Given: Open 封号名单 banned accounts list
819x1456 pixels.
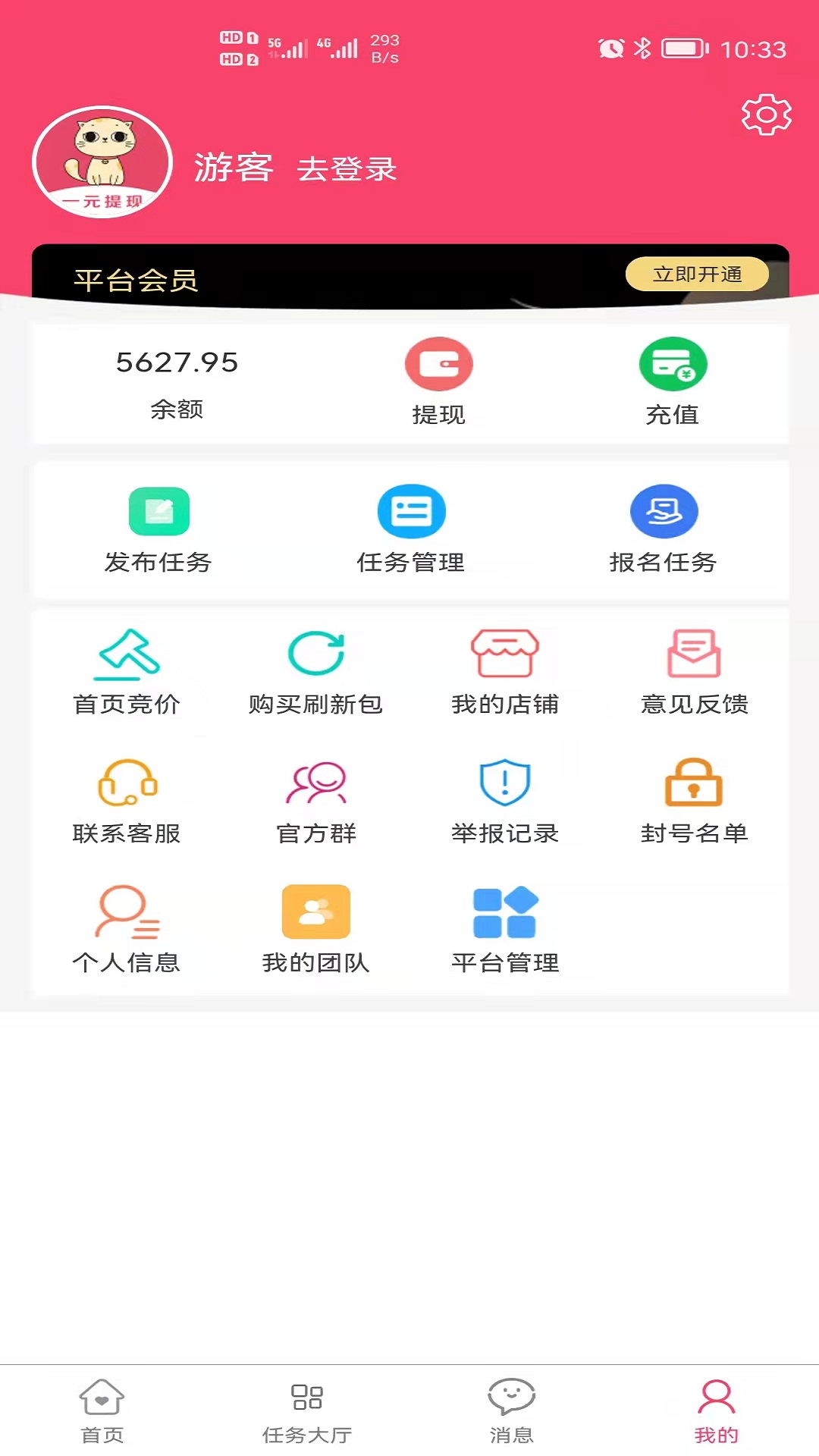Looking at the screenshot, I should point(694,800).
